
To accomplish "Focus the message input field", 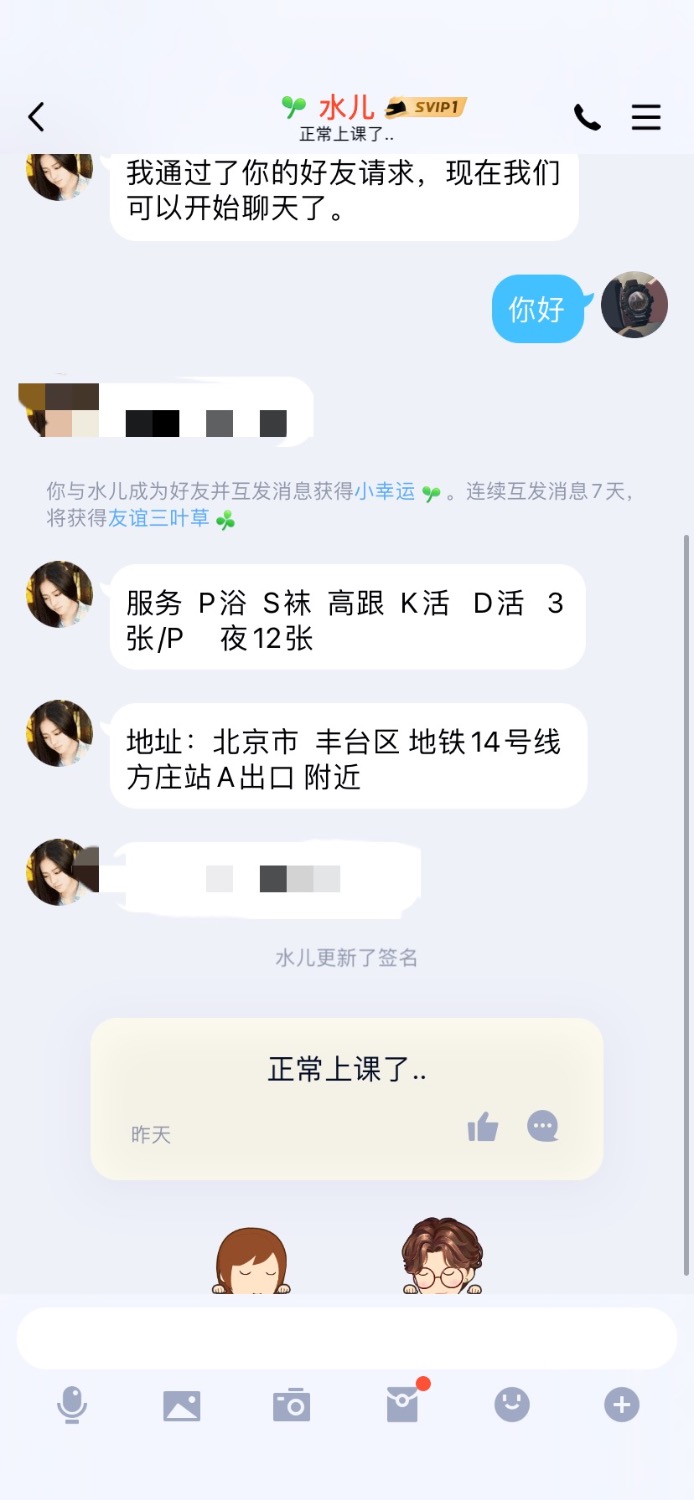I will tap(346, 1338).
